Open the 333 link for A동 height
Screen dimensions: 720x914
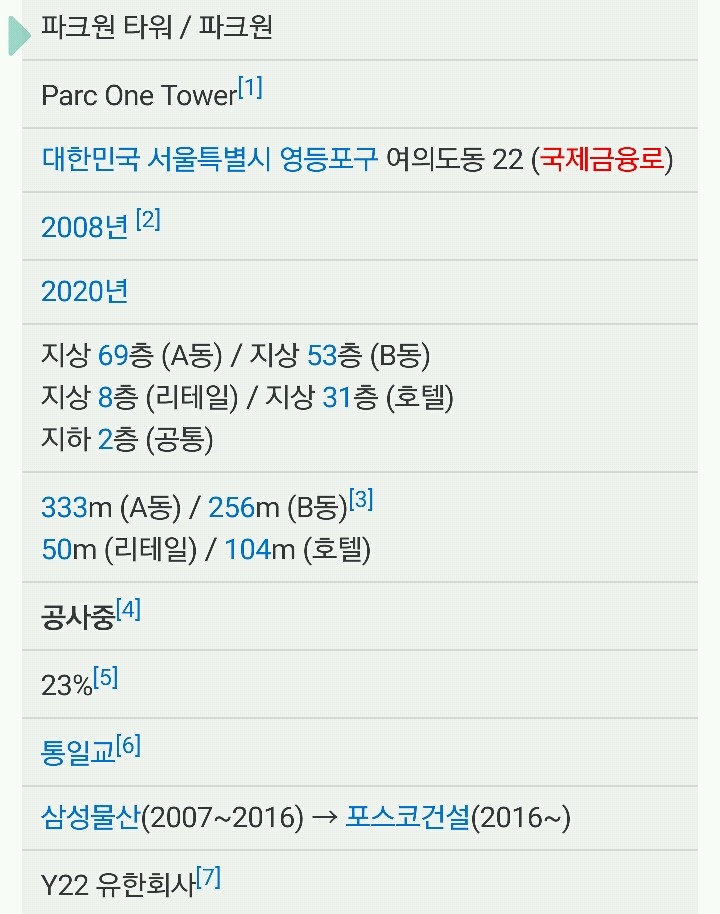[64, 508]
